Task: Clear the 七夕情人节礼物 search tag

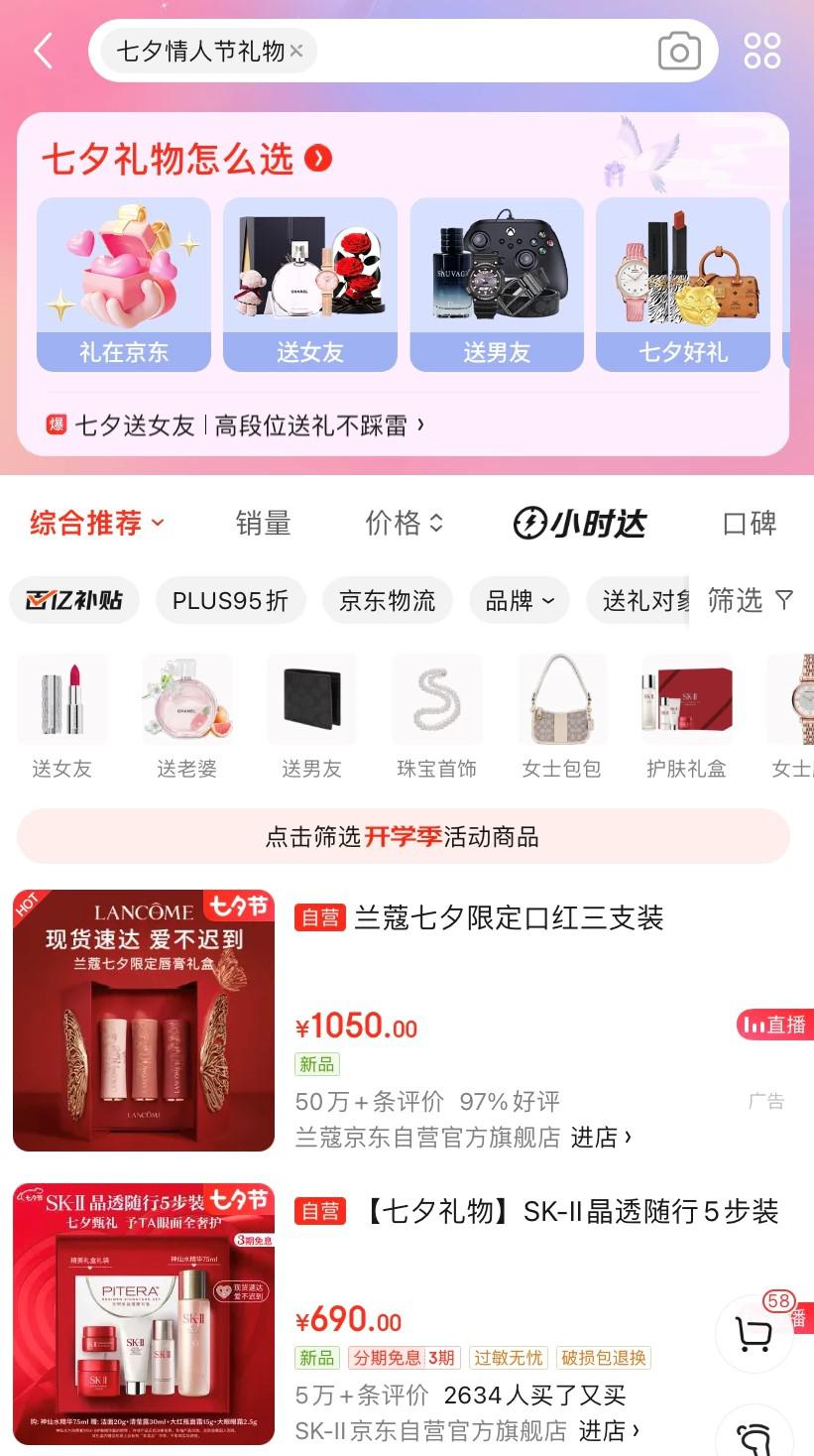Action: click(x=296, y=51)
